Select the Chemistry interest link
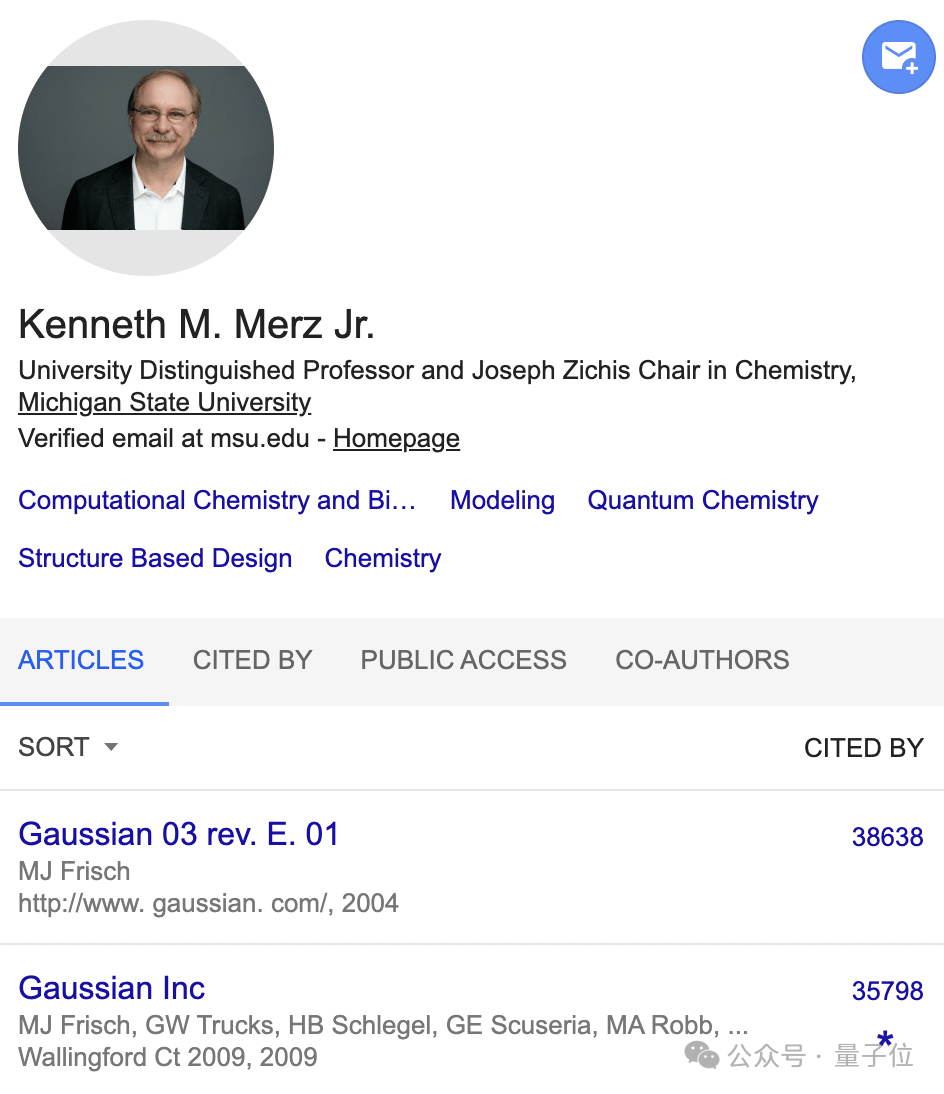 383,558
